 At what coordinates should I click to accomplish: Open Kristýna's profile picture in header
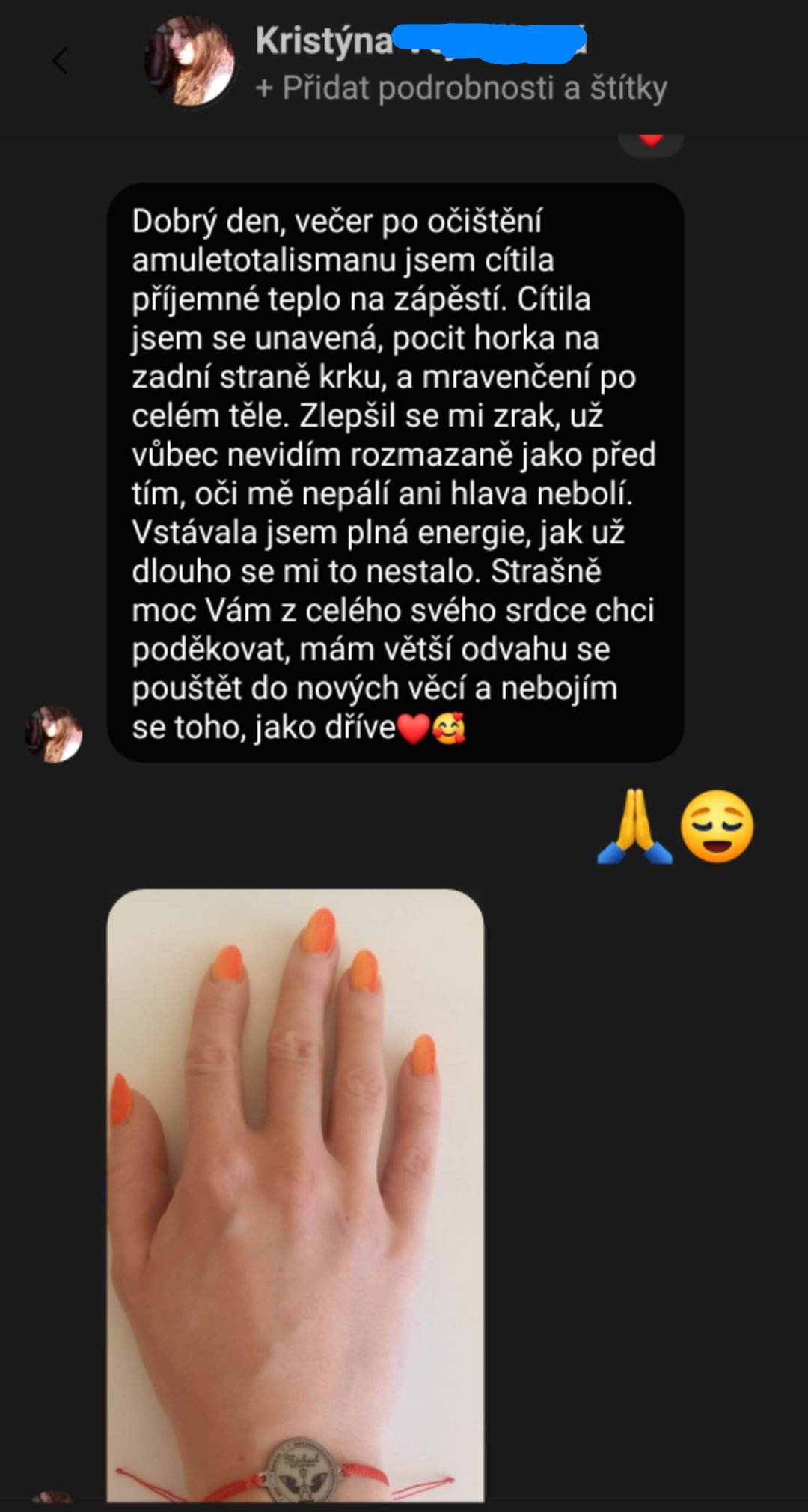click(189, 61)
